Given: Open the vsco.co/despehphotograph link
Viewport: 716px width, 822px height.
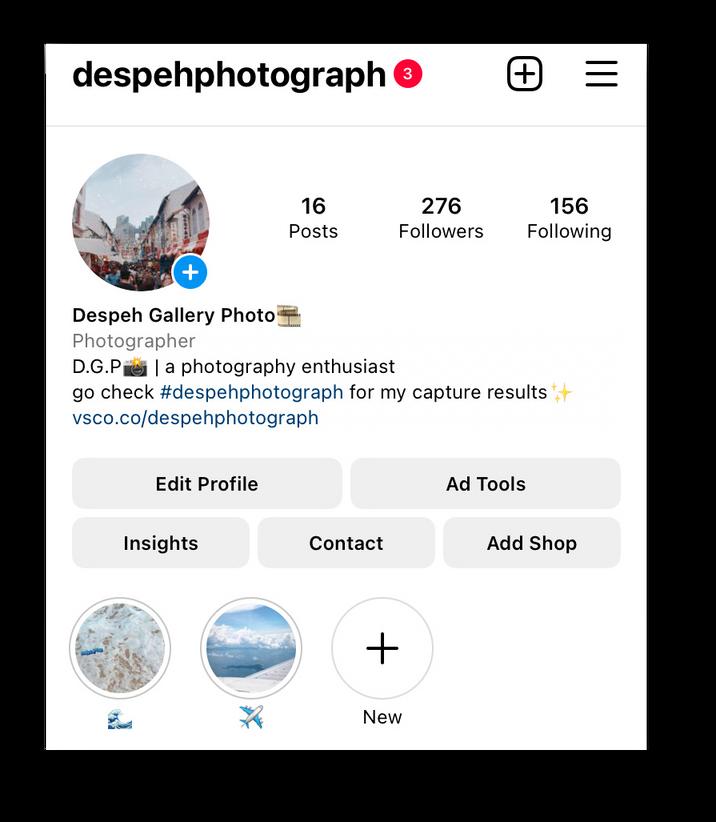Looking at the screenshot, I should [x=195, y=418].
